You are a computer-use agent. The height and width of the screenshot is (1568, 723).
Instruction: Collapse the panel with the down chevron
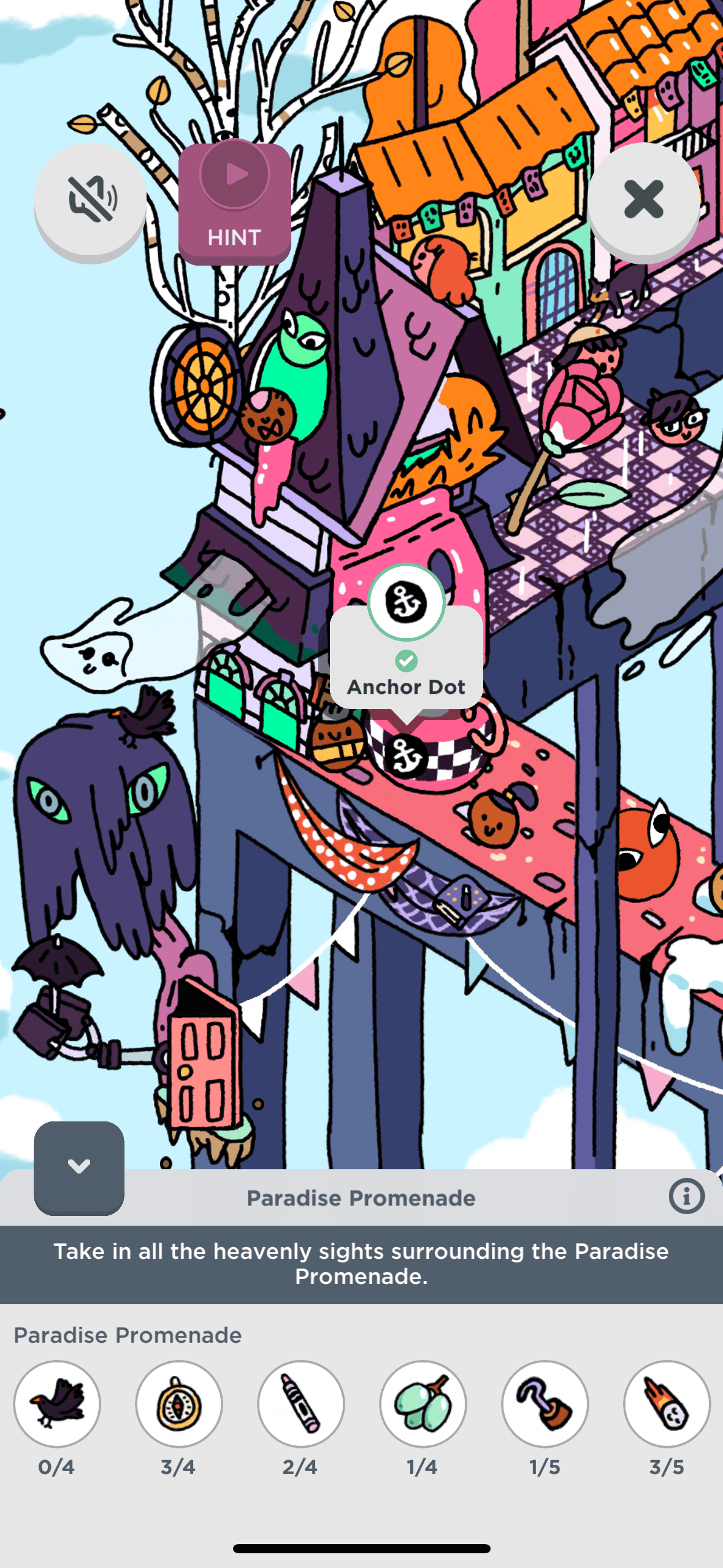(x=79, y=1166)
